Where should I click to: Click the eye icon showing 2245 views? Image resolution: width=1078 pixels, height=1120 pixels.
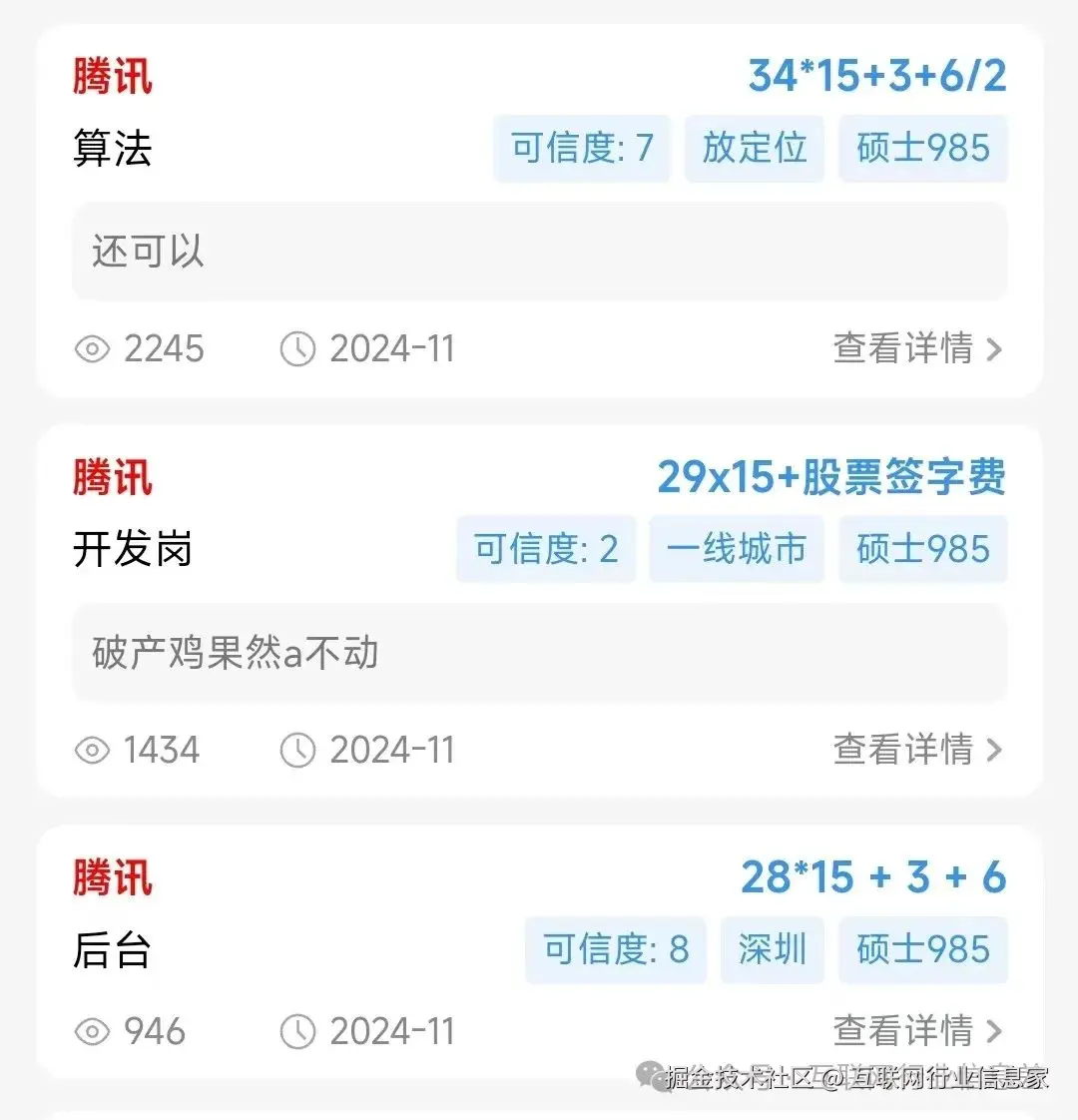coord(92,349)
